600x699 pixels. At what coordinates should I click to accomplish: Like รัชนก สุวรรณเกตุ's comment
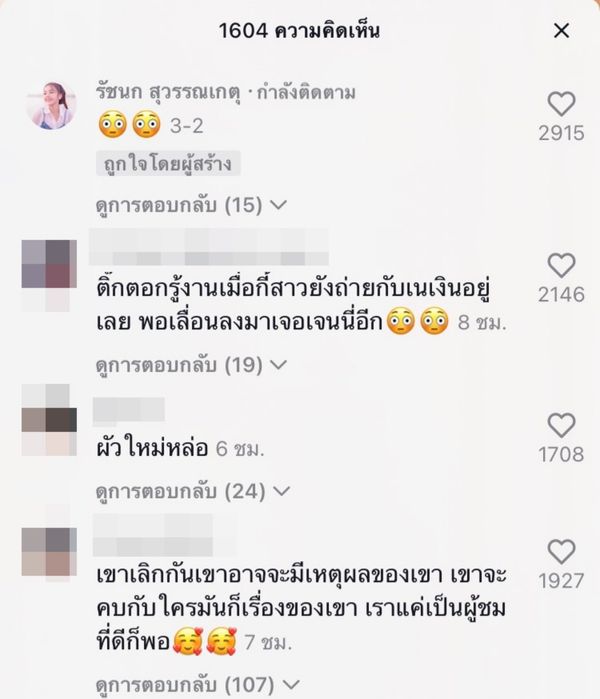pyautogui.click(x=562, y=103)
